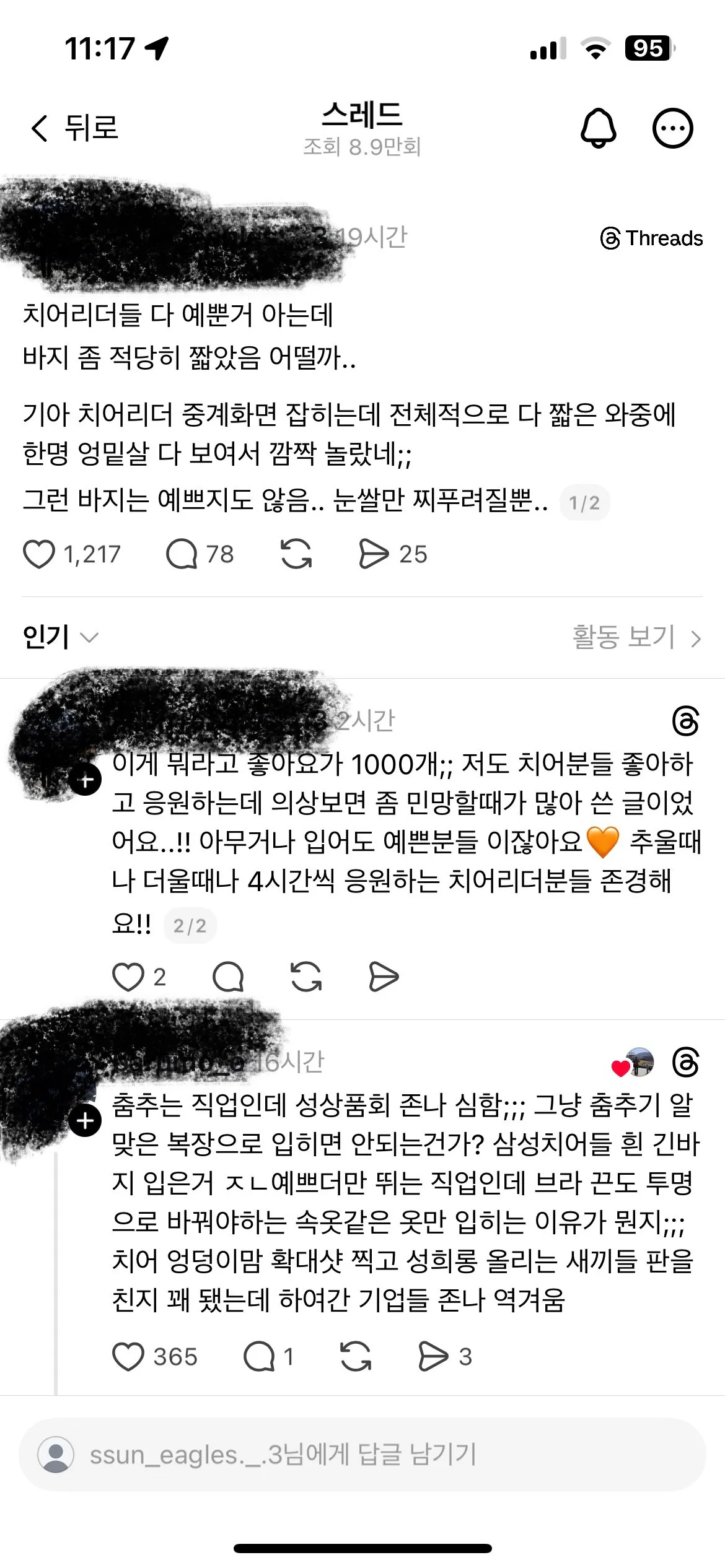Share the 2/2 reply

click(x=384, y=977)
